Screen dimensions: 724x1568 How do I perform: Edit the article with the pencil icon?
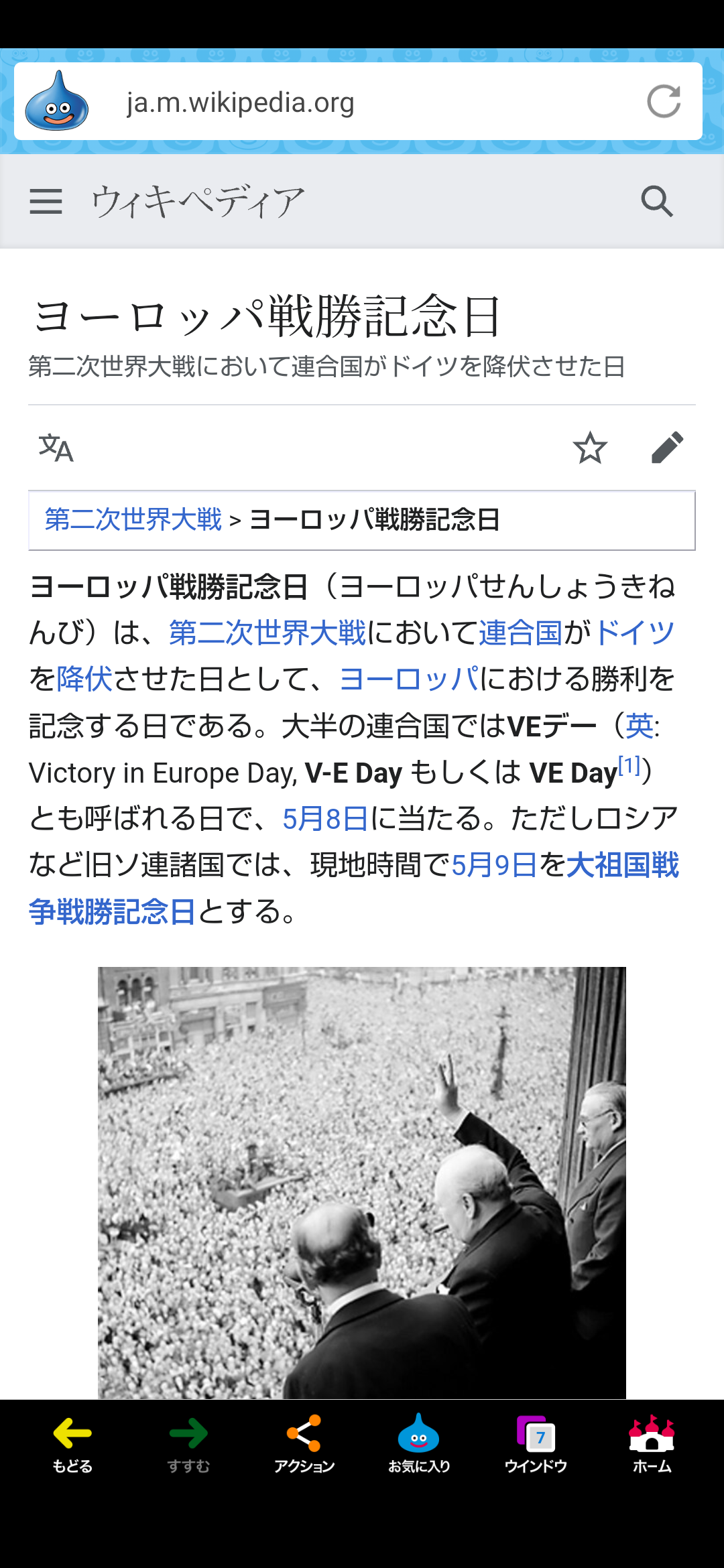coord(667,448)
